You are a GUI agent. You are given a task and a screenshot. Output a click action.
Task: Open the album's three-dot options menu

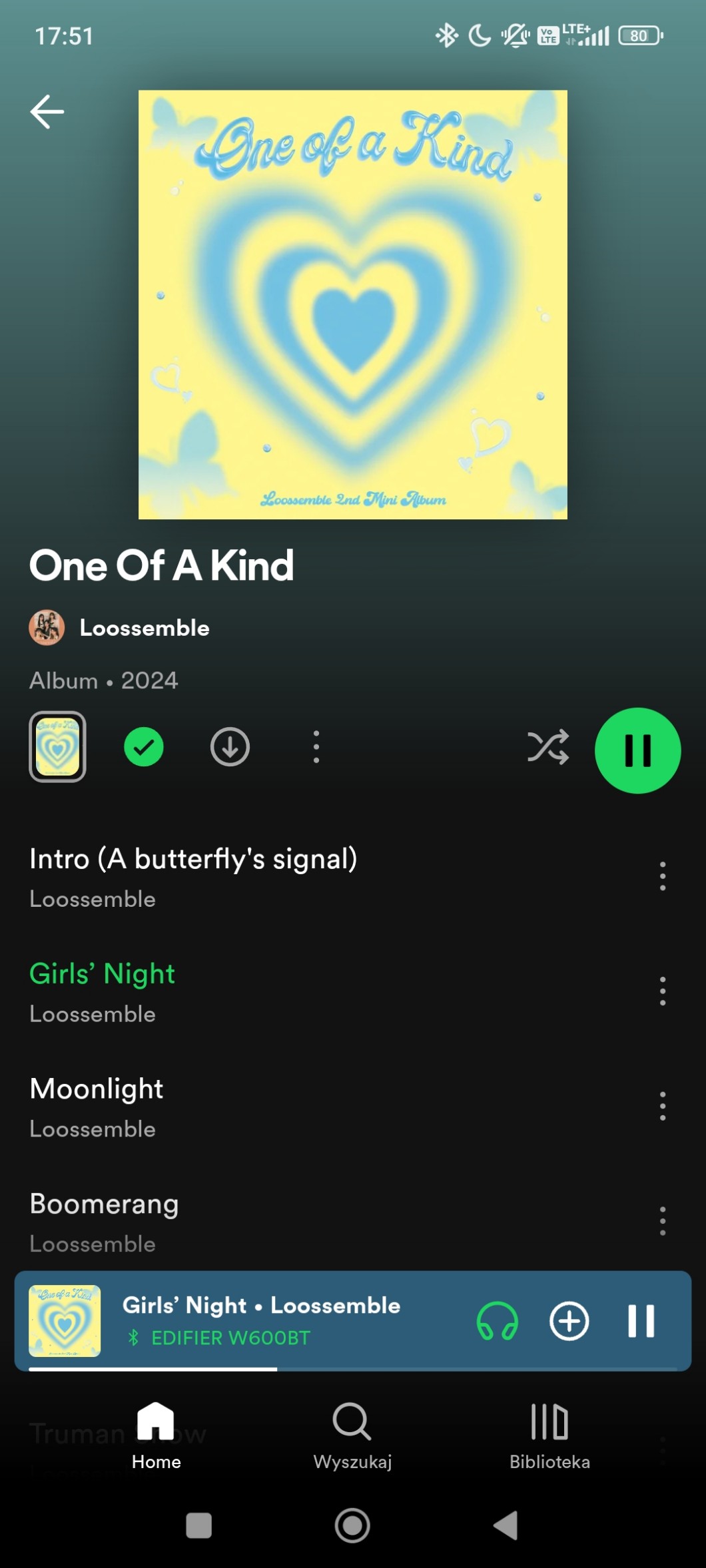316,747
